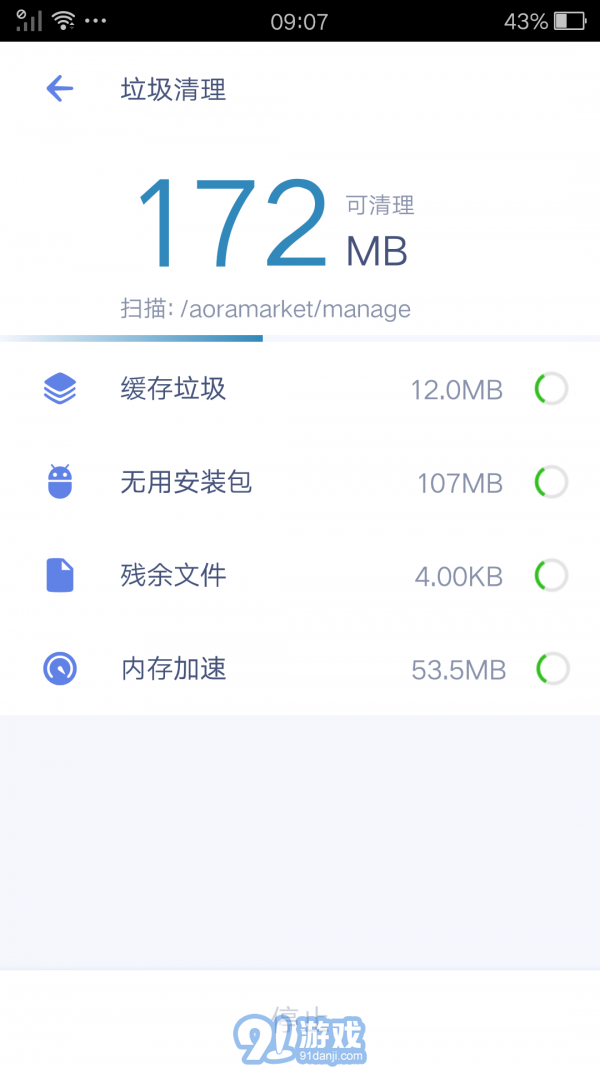The width and height of the screenshot is (600, 1067).
Task: Open the 残余文件 row
Action: coord(300,576)
